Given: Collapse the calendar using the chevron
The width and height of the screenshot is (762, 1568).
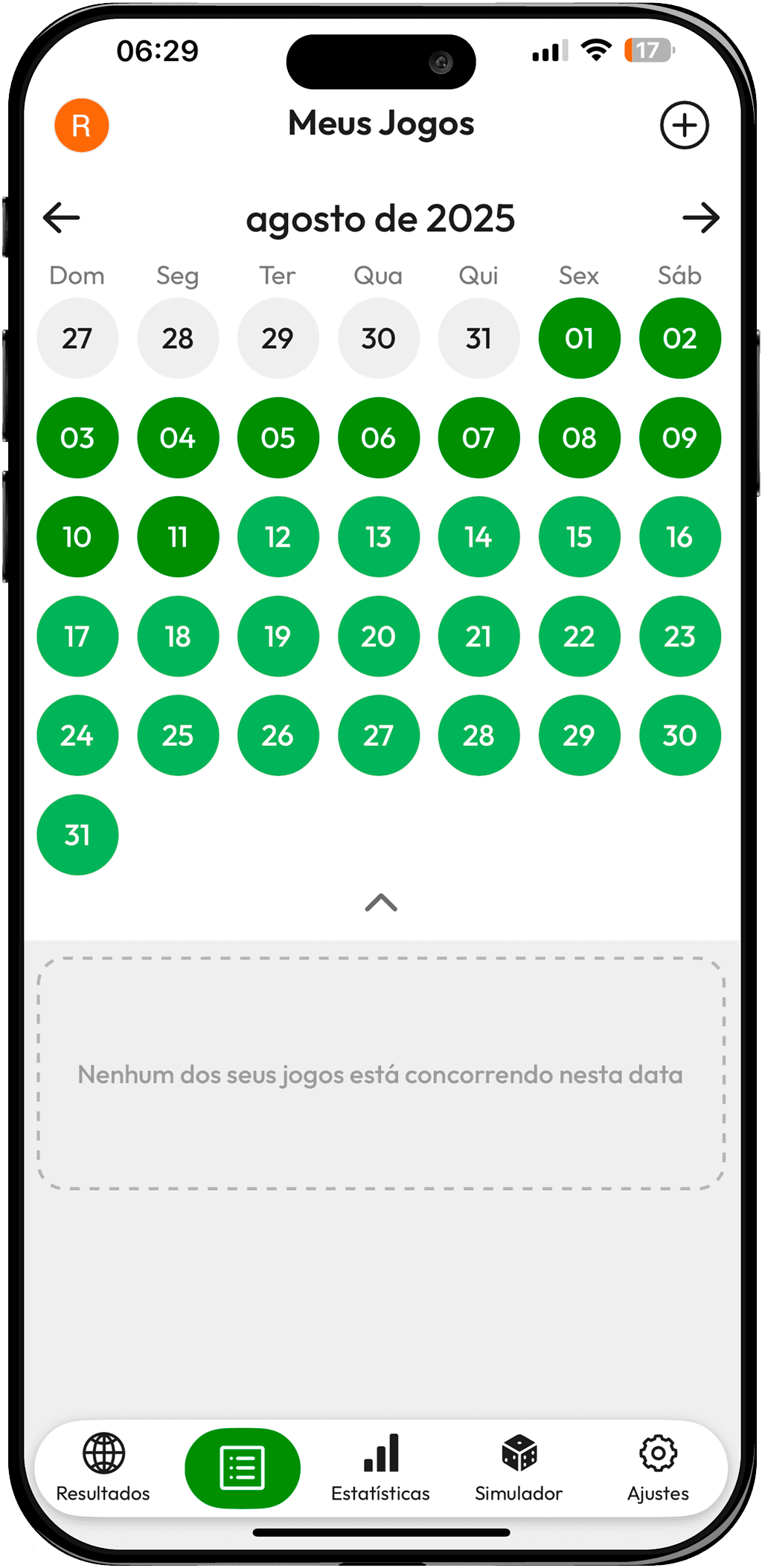Looking at the screenshot, I should [380, 902].
